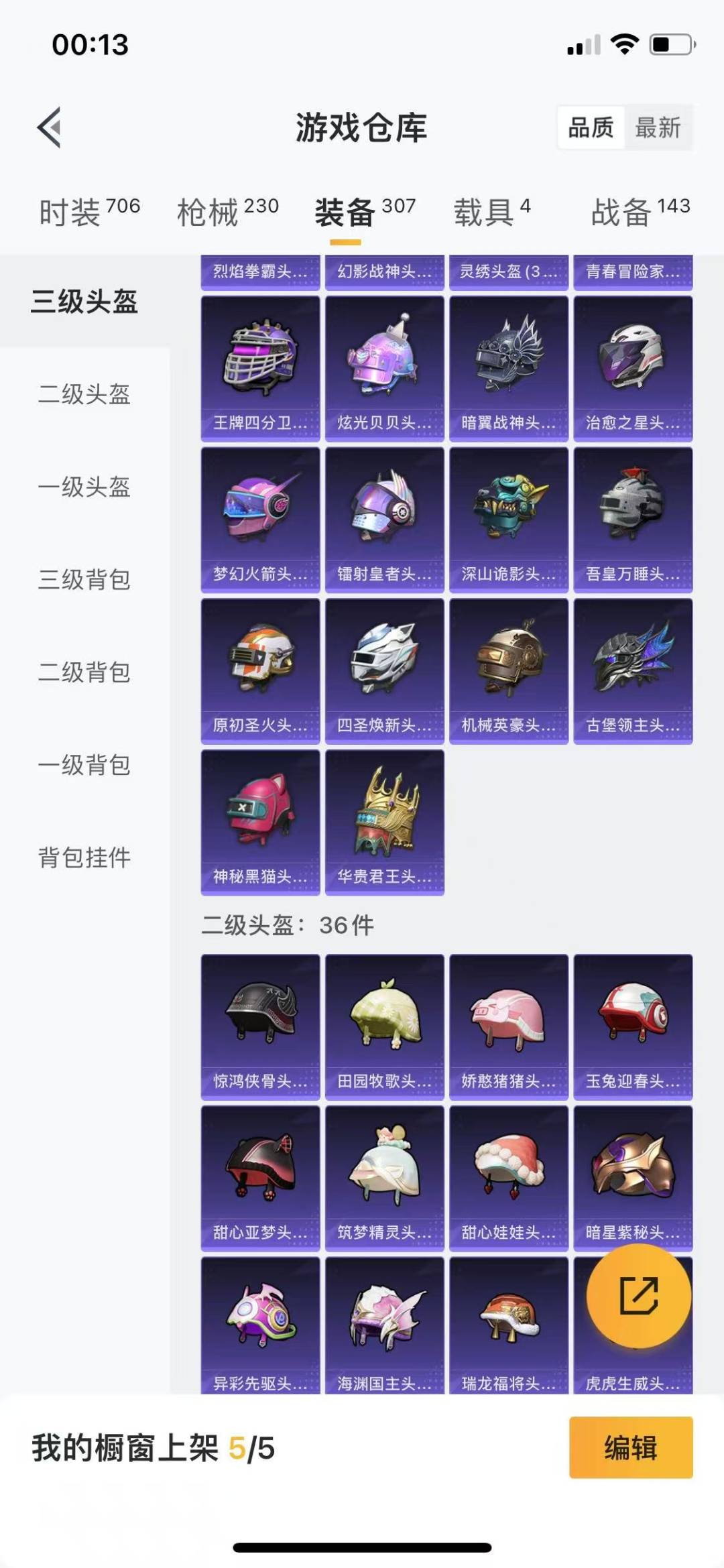The width and height of the screenshot is (724, 1568).
Task: Select the 品质 sort option
Action: [591, 127]
